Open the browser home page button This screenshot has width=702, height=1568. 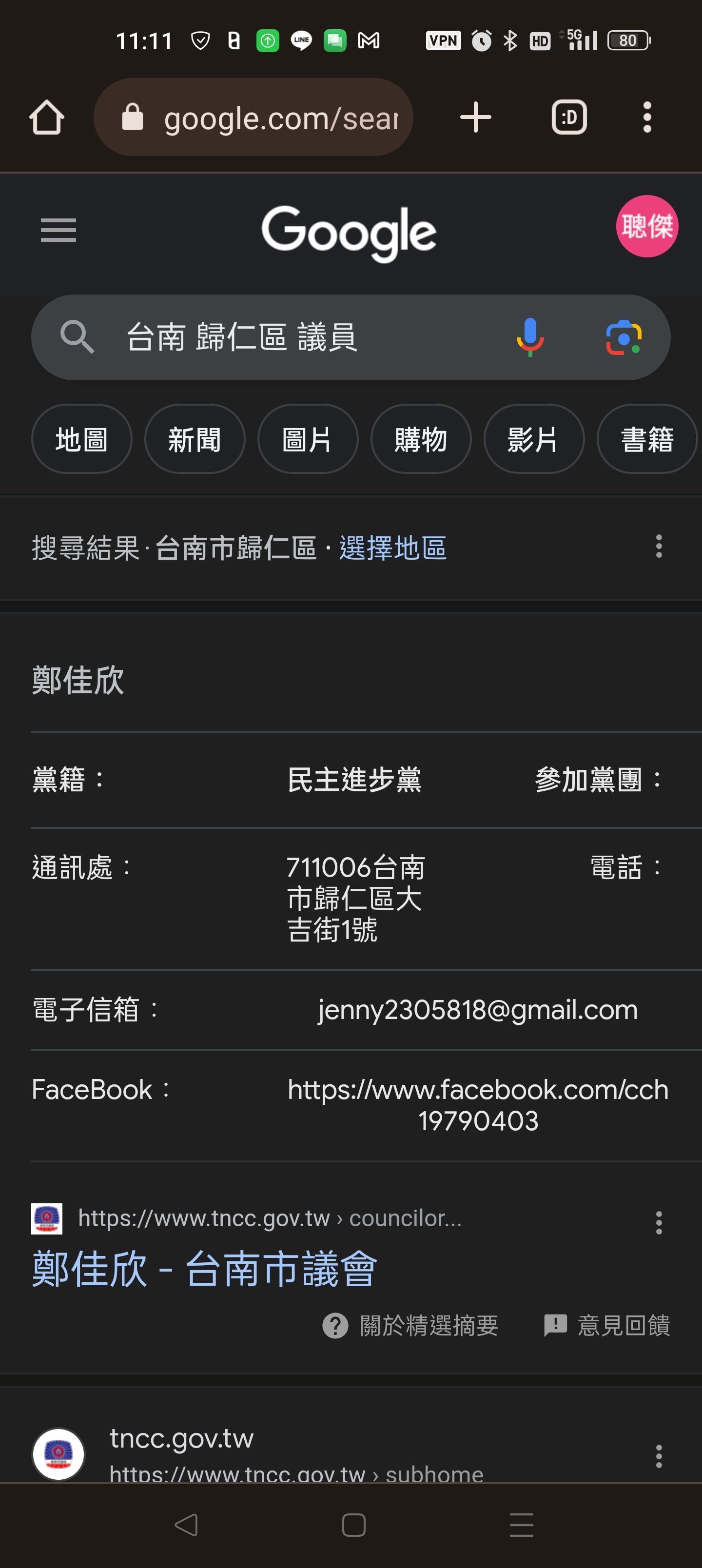[x=46, y=118]
